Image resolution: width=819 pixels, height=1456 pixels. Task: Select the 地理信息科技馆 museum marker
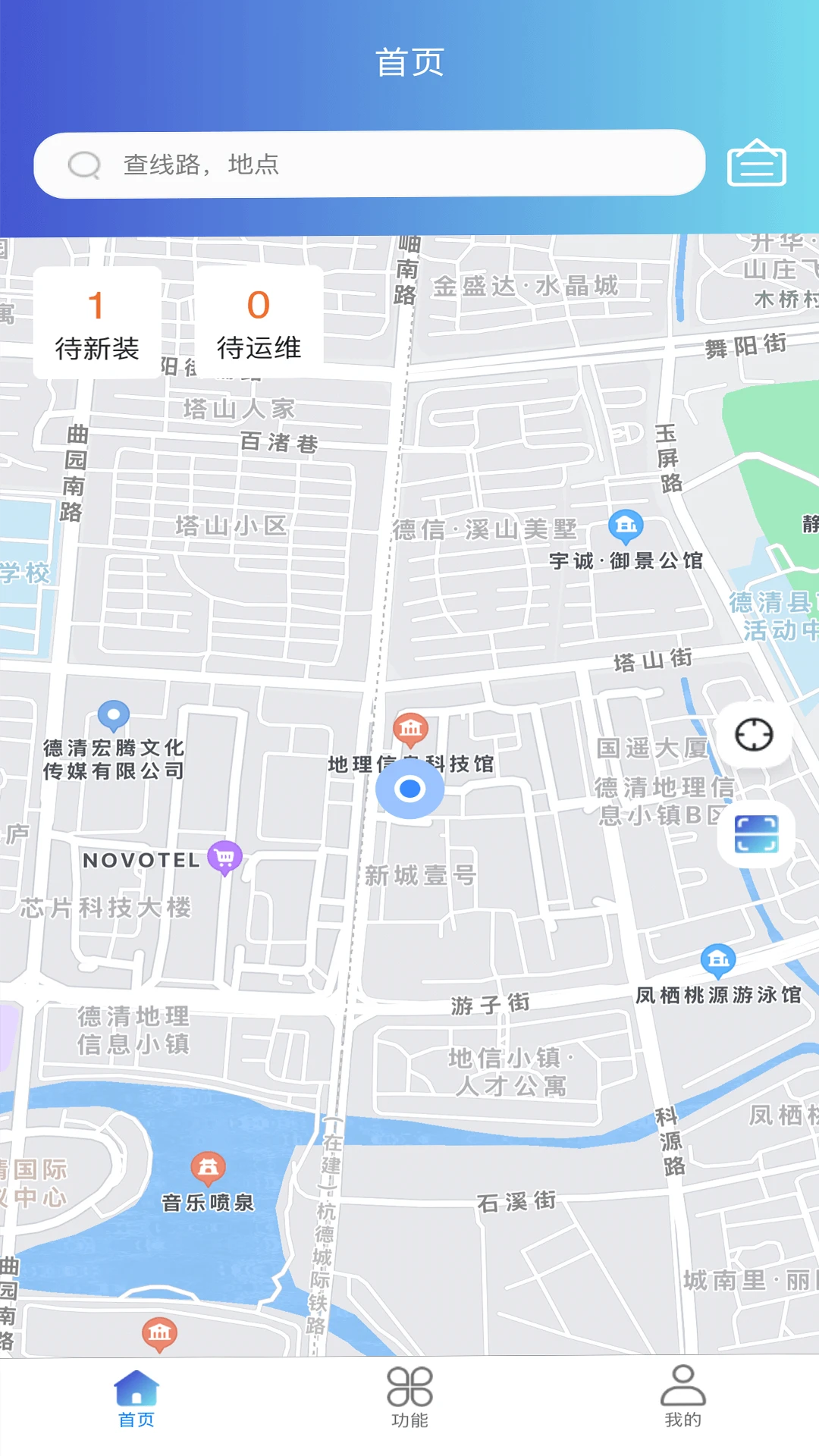[410, 728]
